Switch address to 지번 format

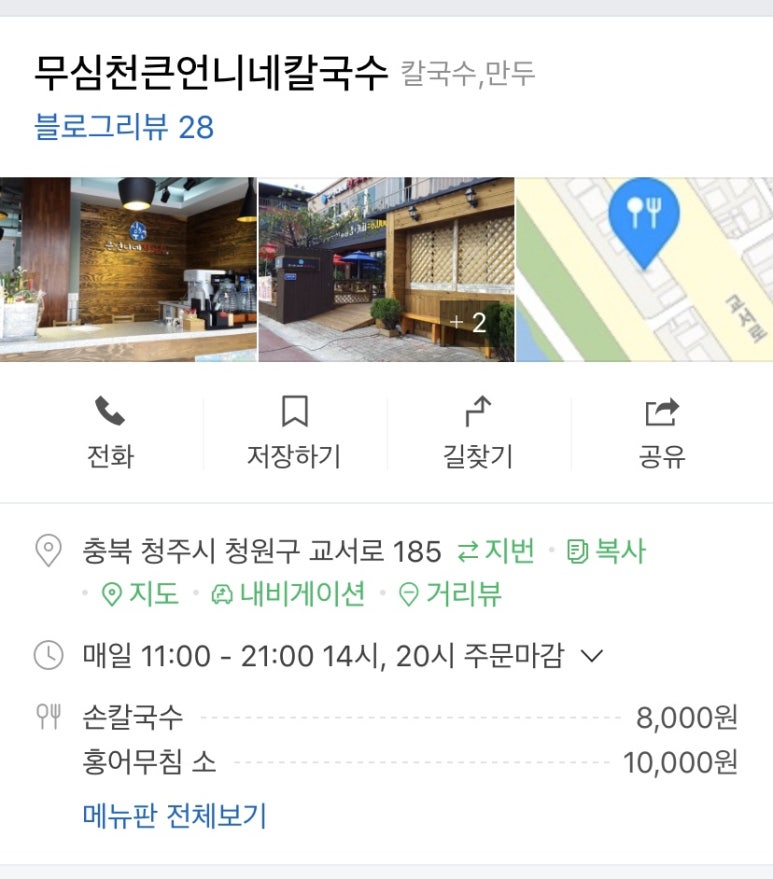coord(496,551)
